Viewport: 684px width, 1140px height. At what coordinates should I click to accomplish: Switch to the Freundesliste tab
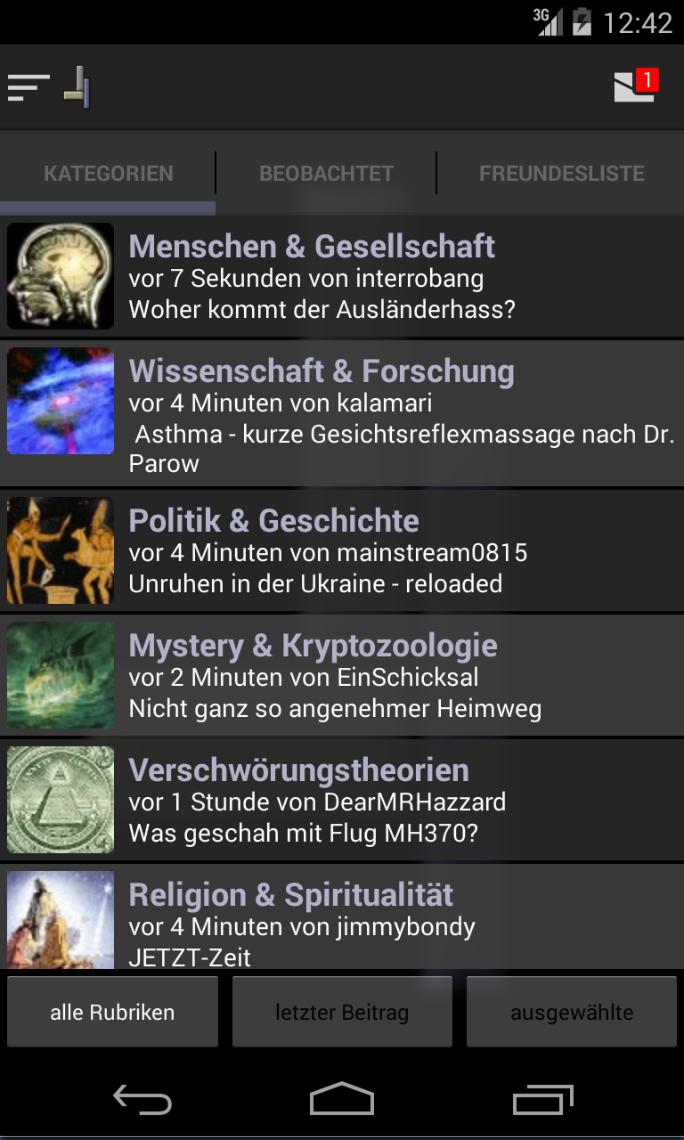tap(561, 173)
